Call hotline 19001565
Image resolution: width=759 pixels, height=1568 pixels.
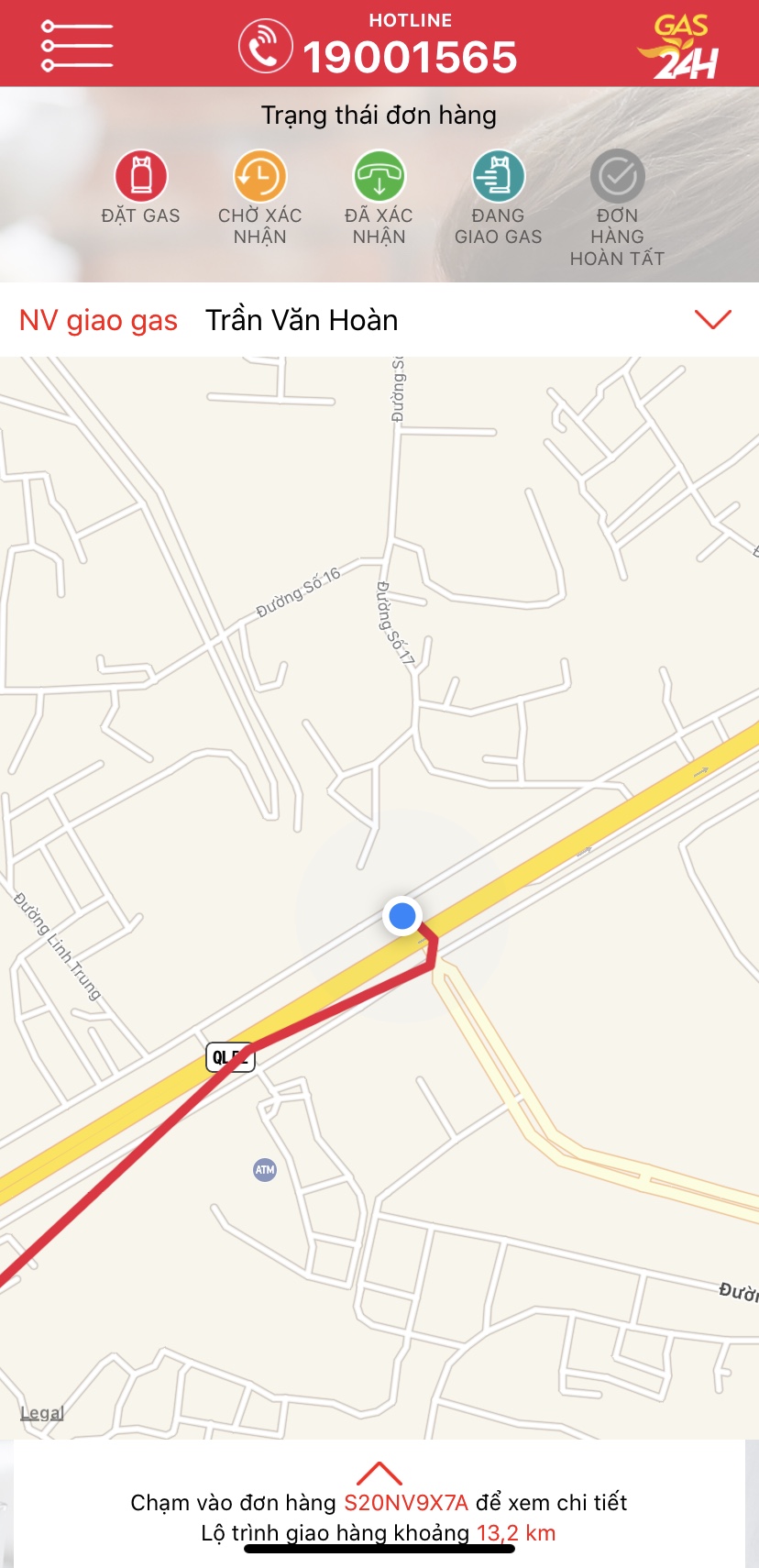tap(379, 48)
